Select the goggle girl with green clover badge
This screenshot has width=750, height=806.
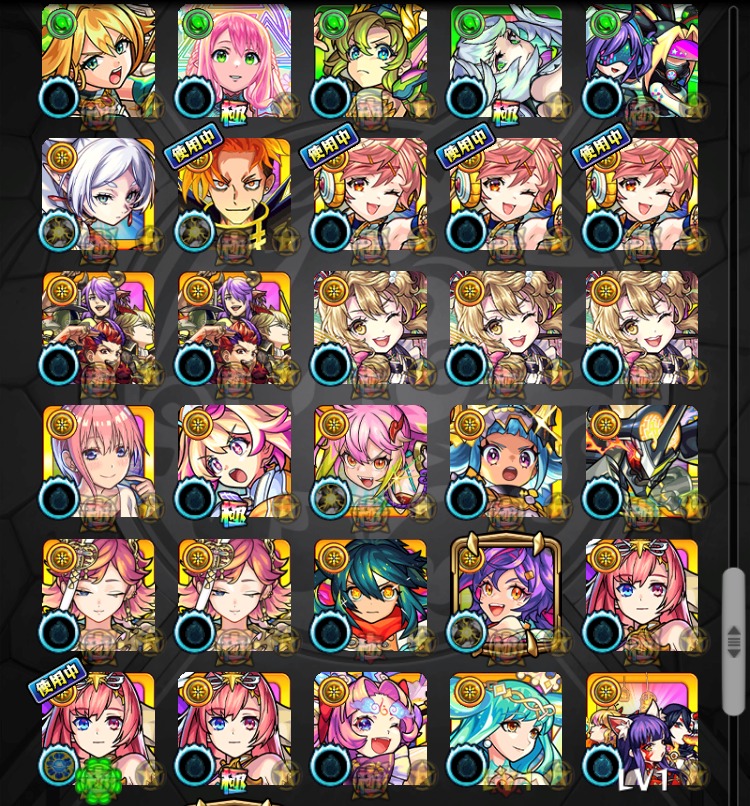coord(98,730)
